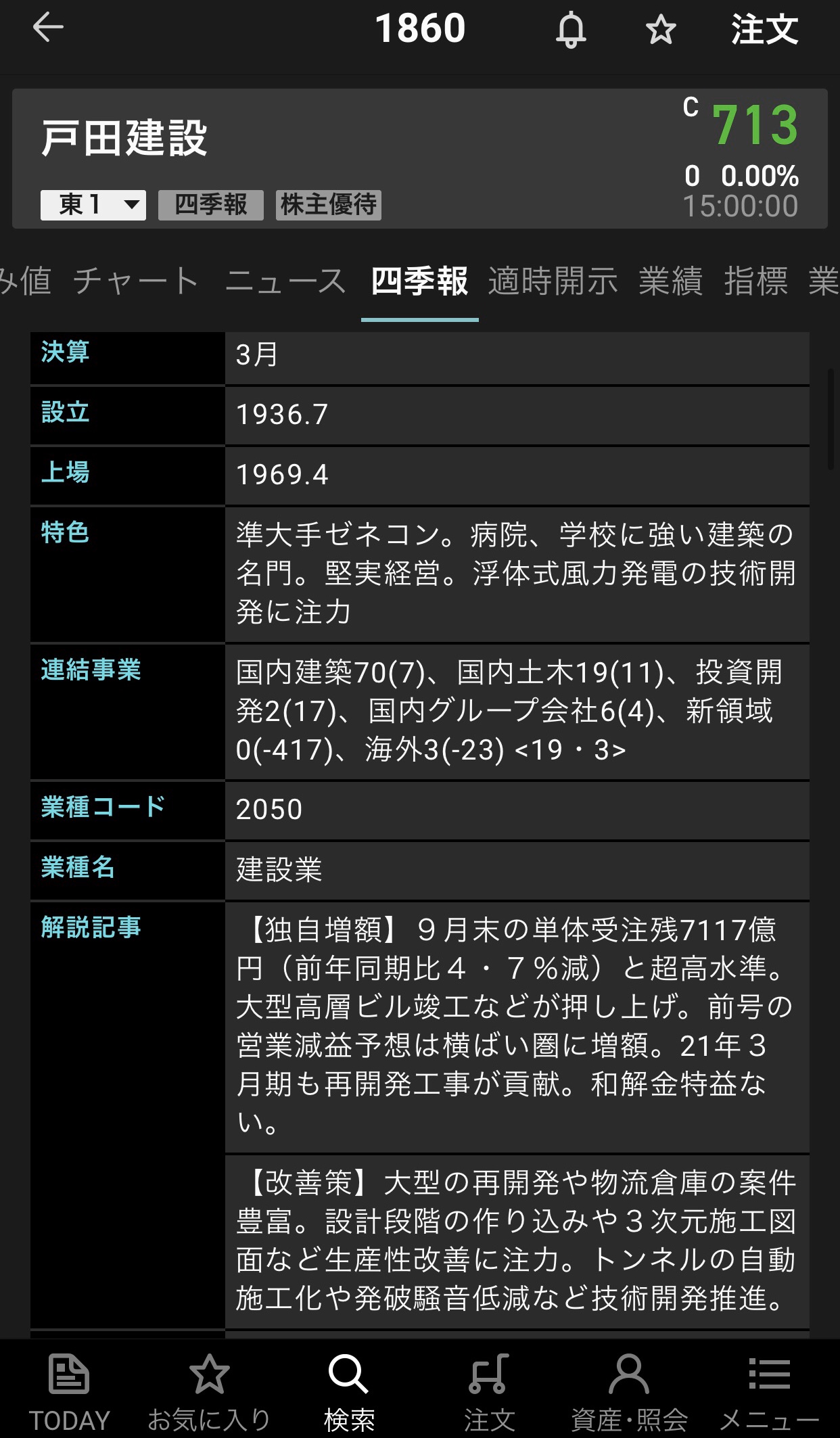
Task: Open the 東1 market dropdown
Action: pos(93,204)
